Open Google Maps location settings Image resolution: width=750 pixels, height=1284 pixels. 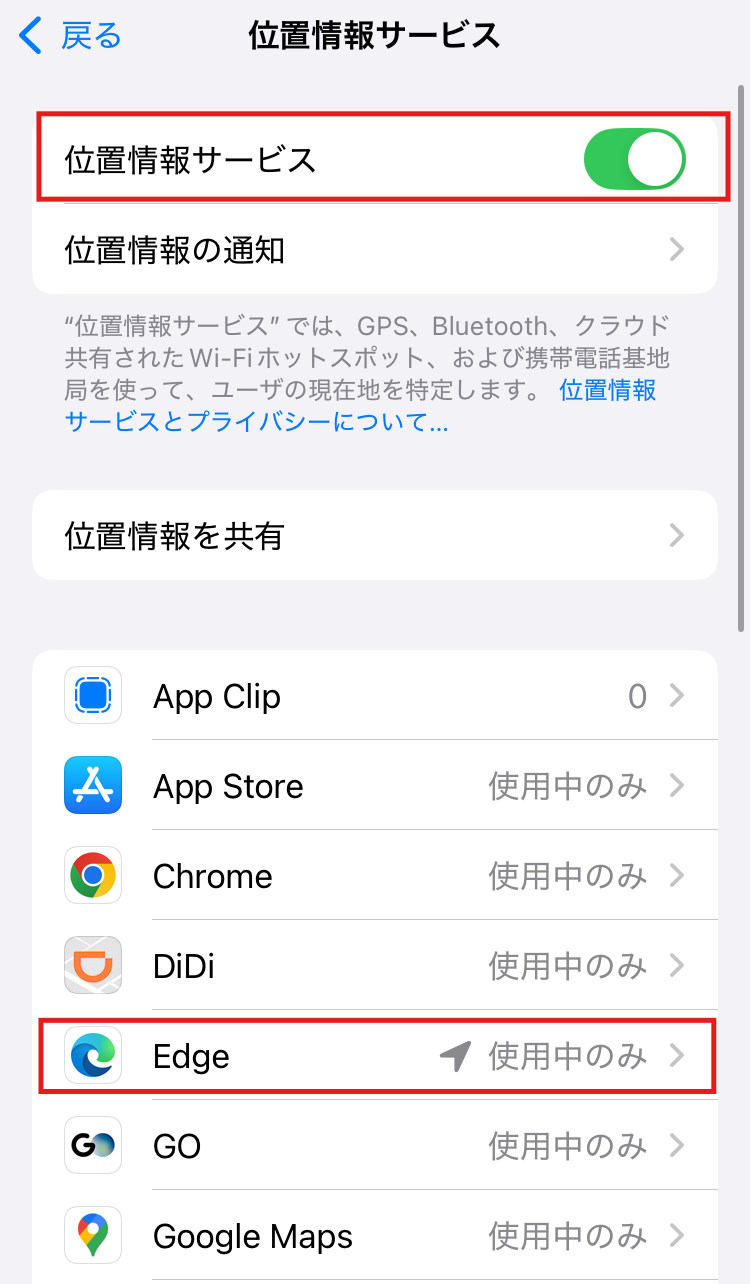coord(375,1236)
